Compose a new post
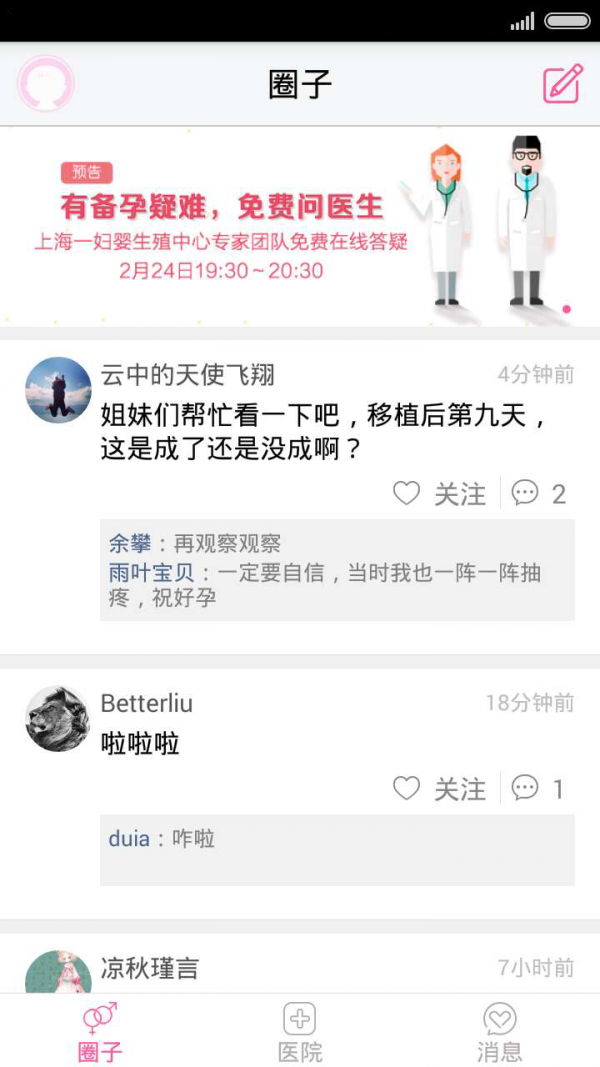The height and width of the screenshot is (1067, 600). [562, 84]
